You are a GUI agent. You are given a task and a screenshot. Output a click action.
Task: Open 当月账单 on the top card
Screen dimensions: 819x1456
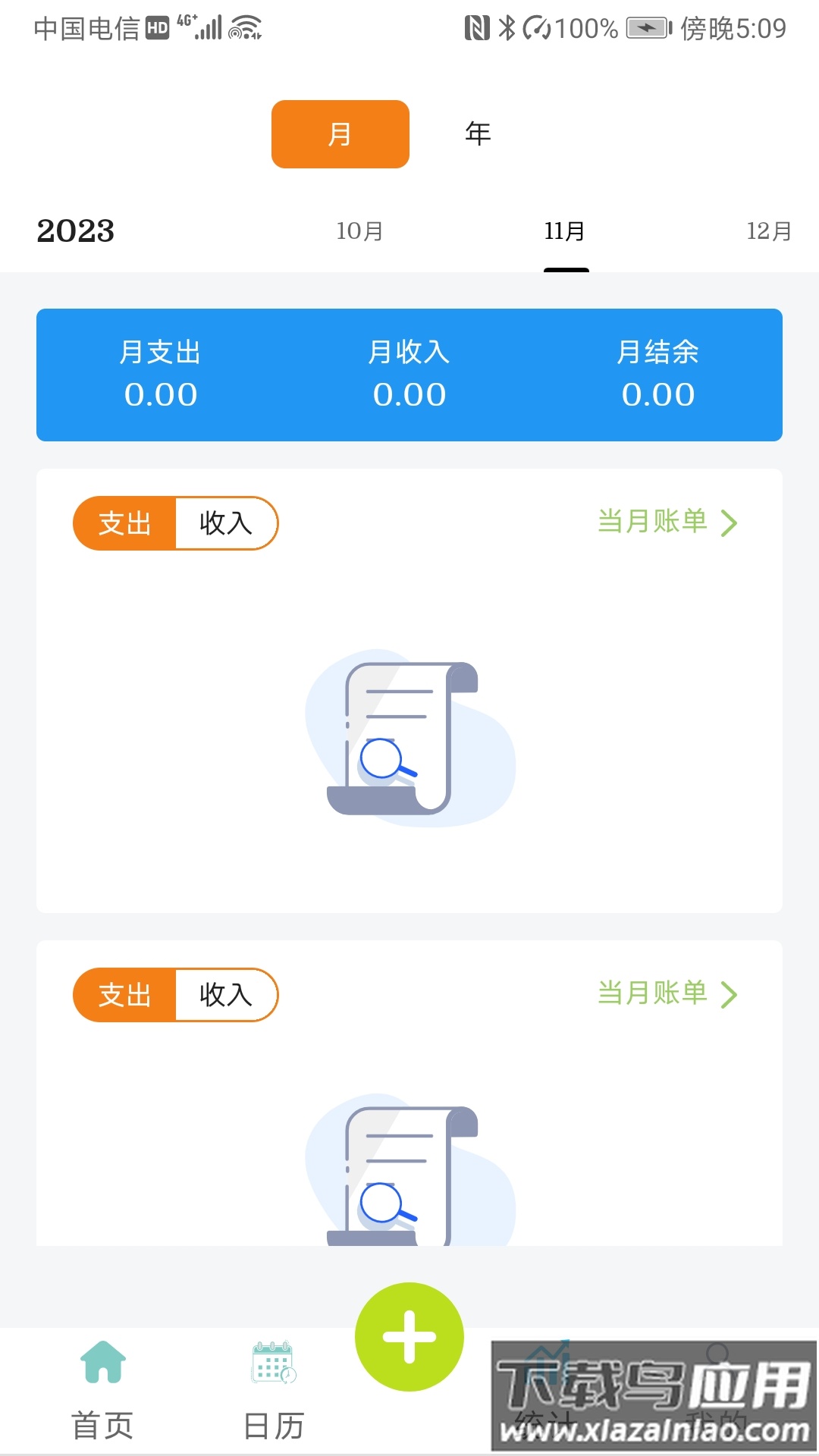click(652, 522)
